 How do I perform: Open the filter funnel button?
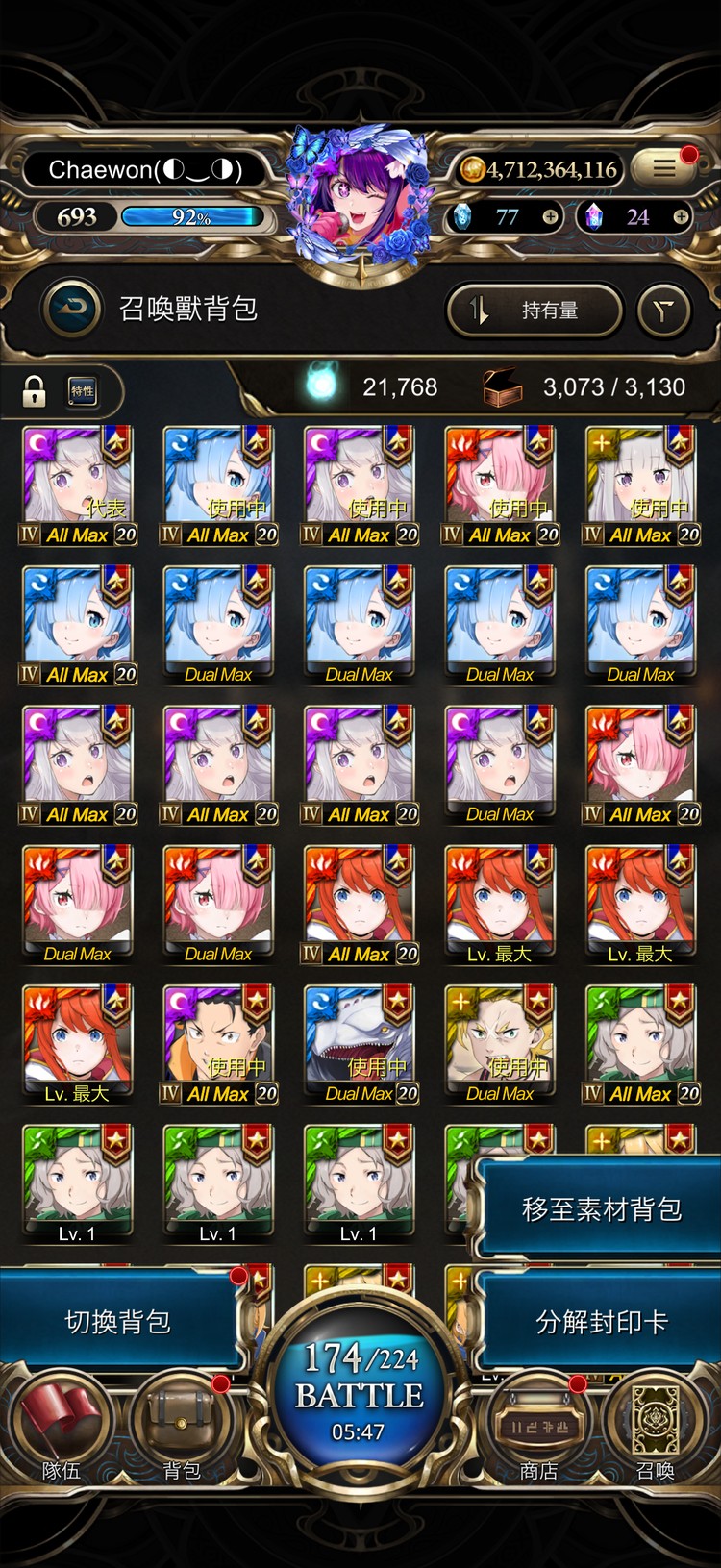point(664,310)
